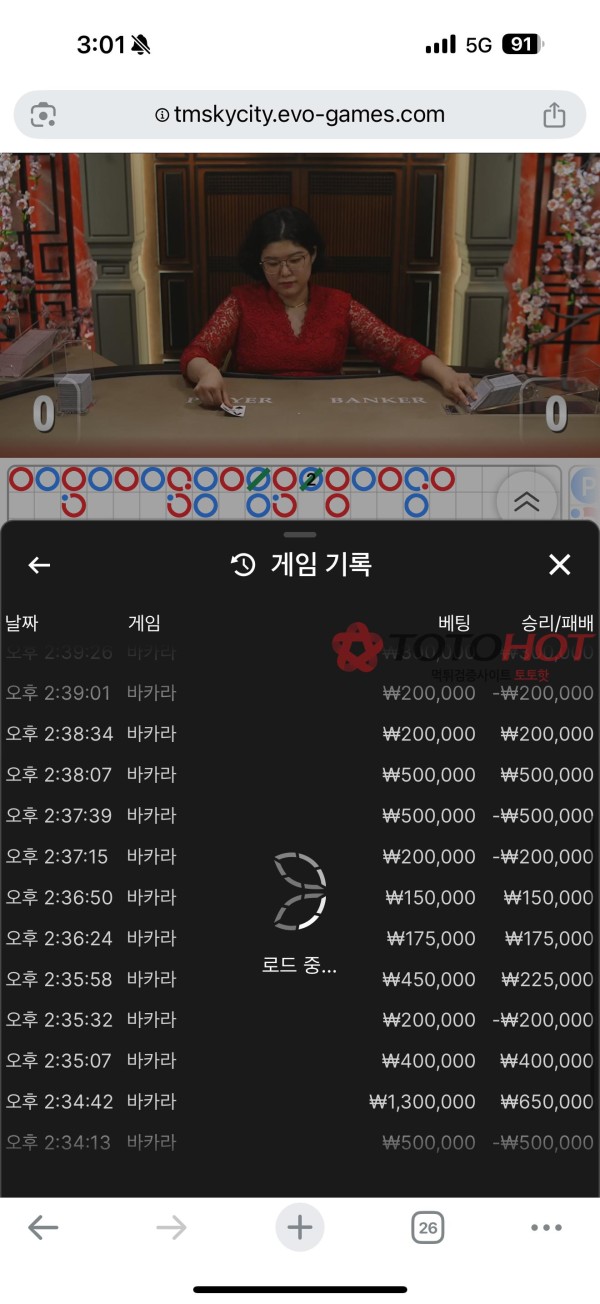The image size is (600, 1304).
Task: Open the 오후 2:38:07 game record
Action: coord(300,775)
